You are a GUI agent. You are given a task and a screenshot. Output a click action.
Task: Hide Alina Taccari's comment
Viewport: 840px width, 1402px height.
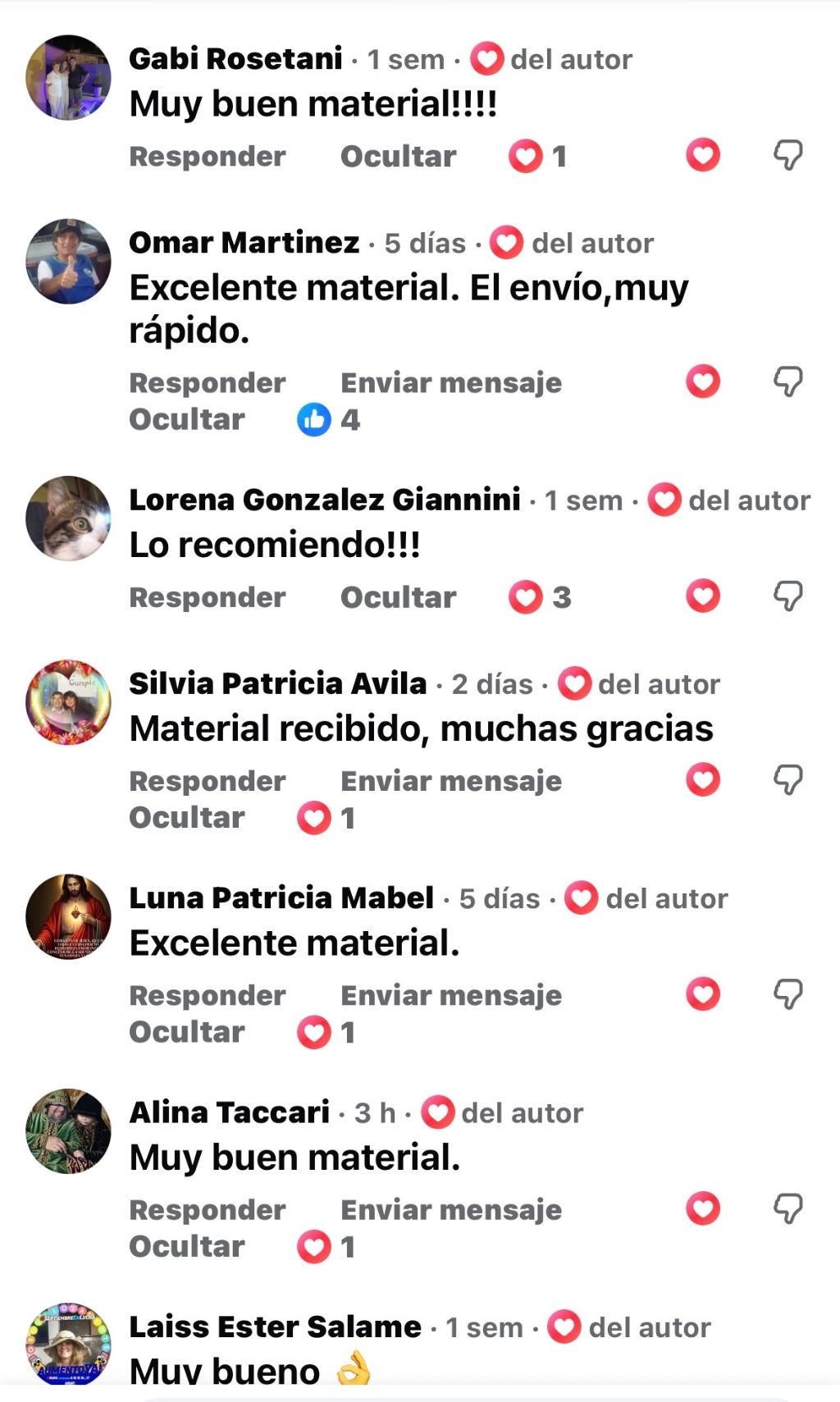coord(186,1246)
